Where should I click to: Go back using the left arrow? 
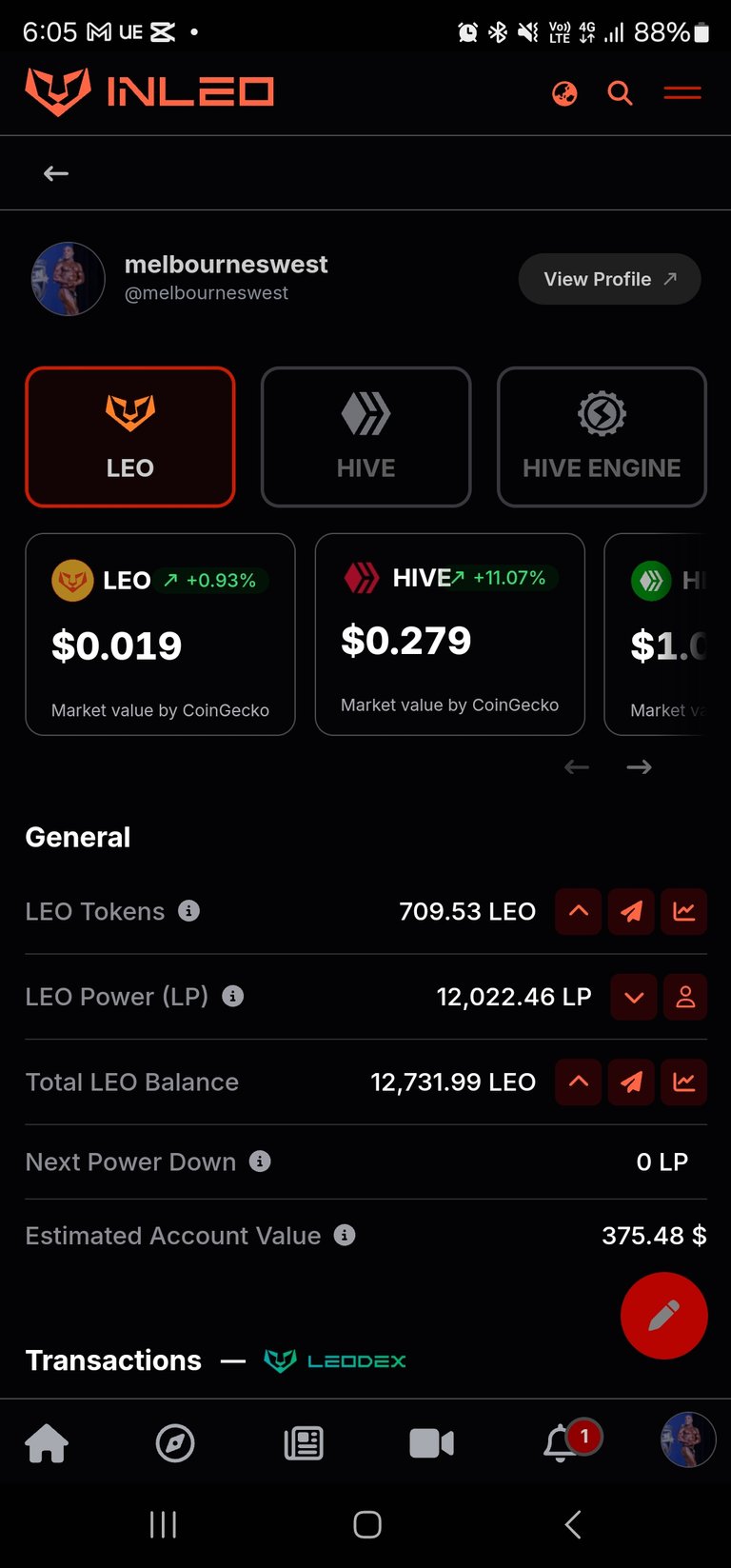56,172
